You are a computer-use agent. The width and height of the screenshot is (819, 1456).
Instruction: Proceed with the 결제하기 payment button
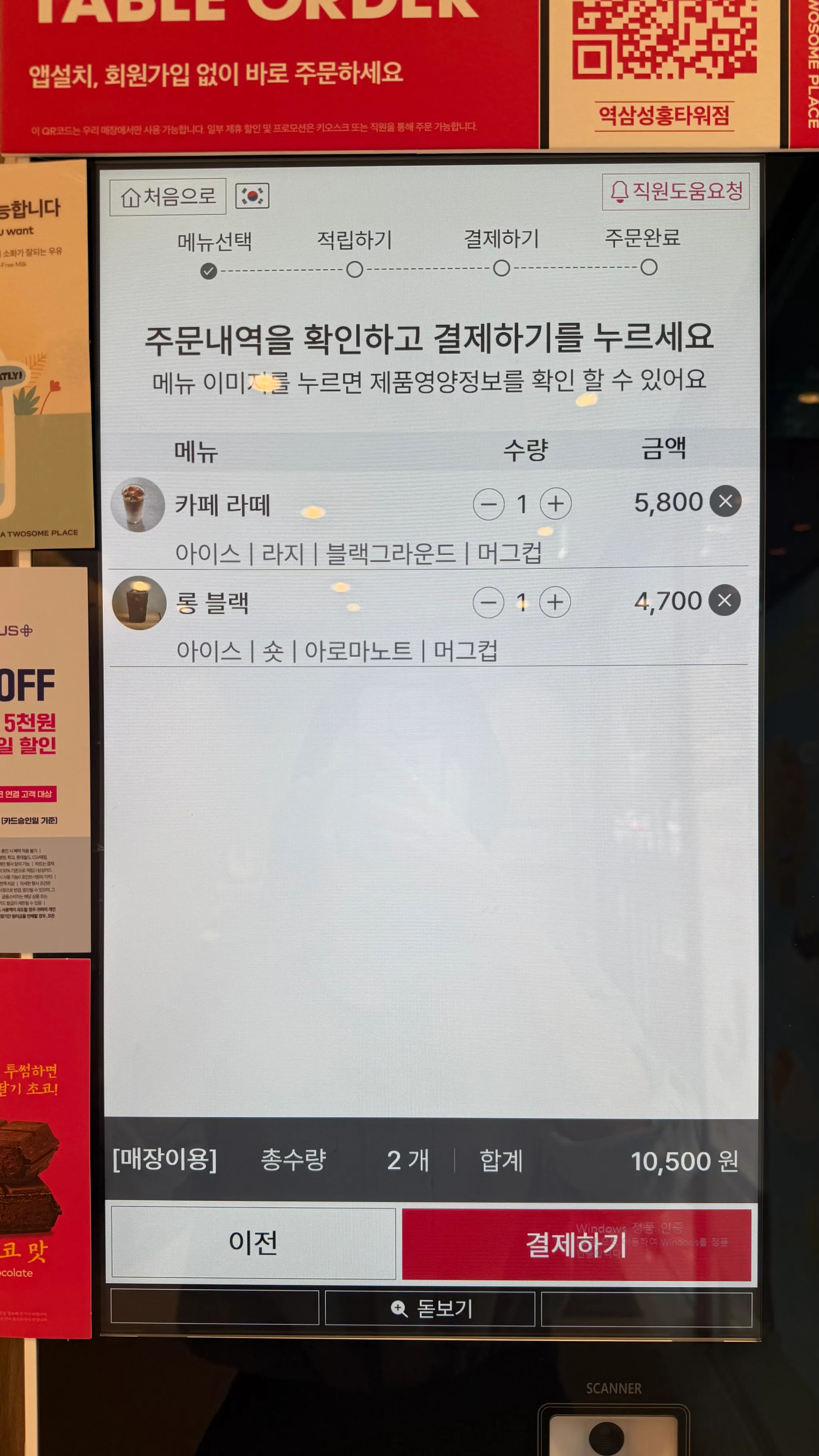(576, 1244)
